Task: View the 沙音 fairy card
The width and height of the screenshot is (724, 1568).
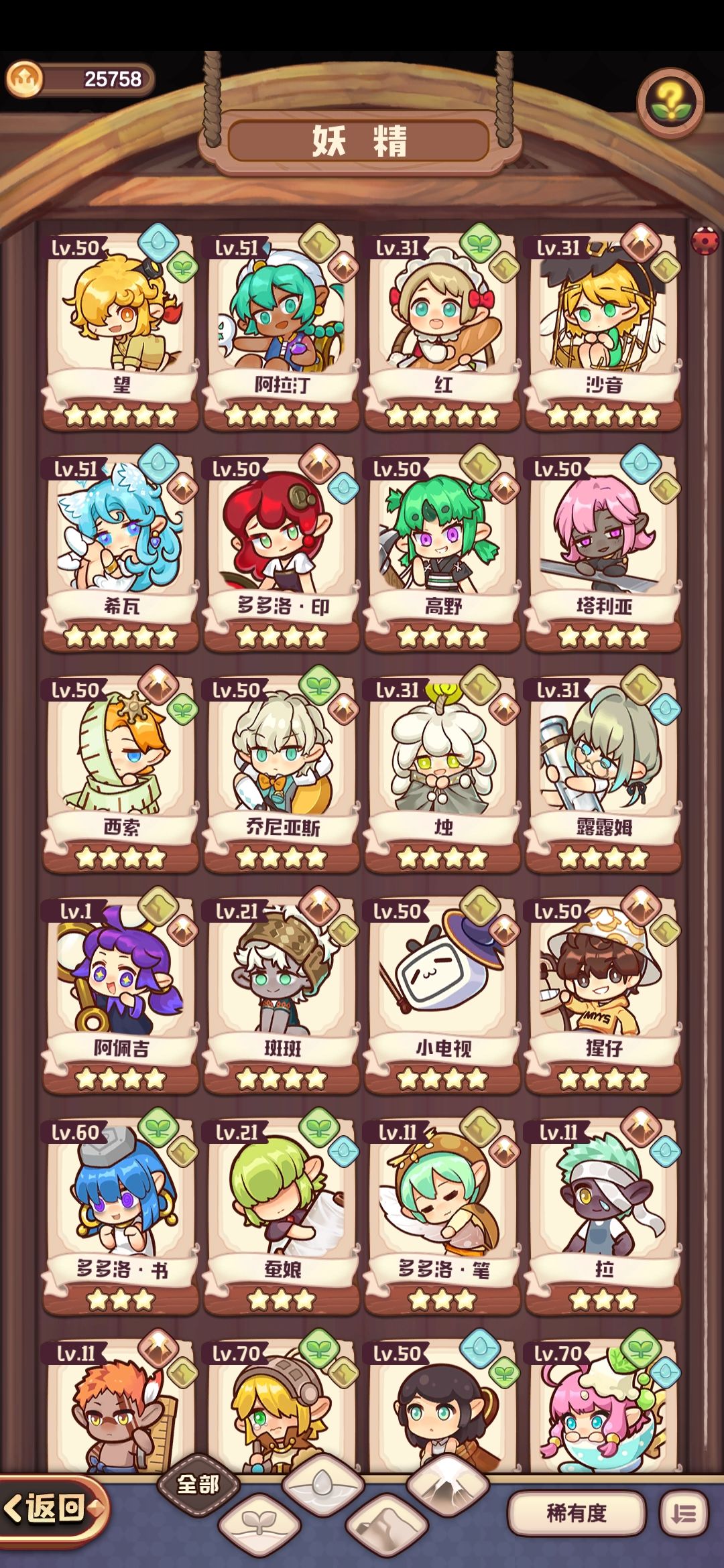Action: [603, 332]
